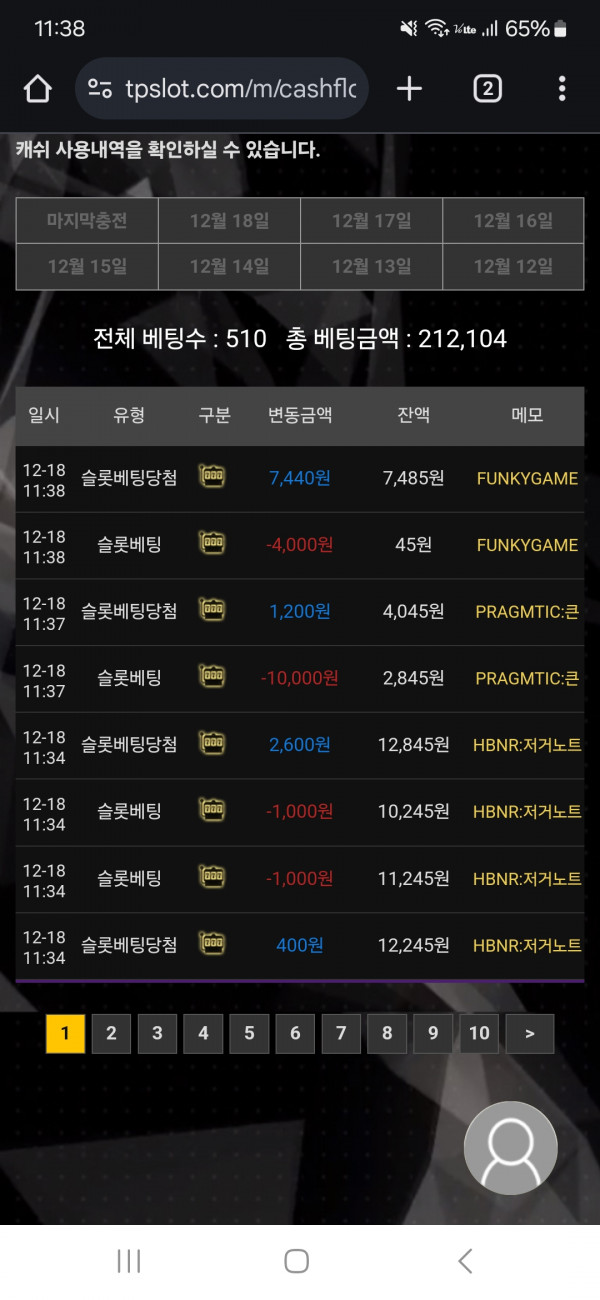Show history for 12월 17일
The height and width of the screenshot is (1300, 600).
tap(371, 221)
